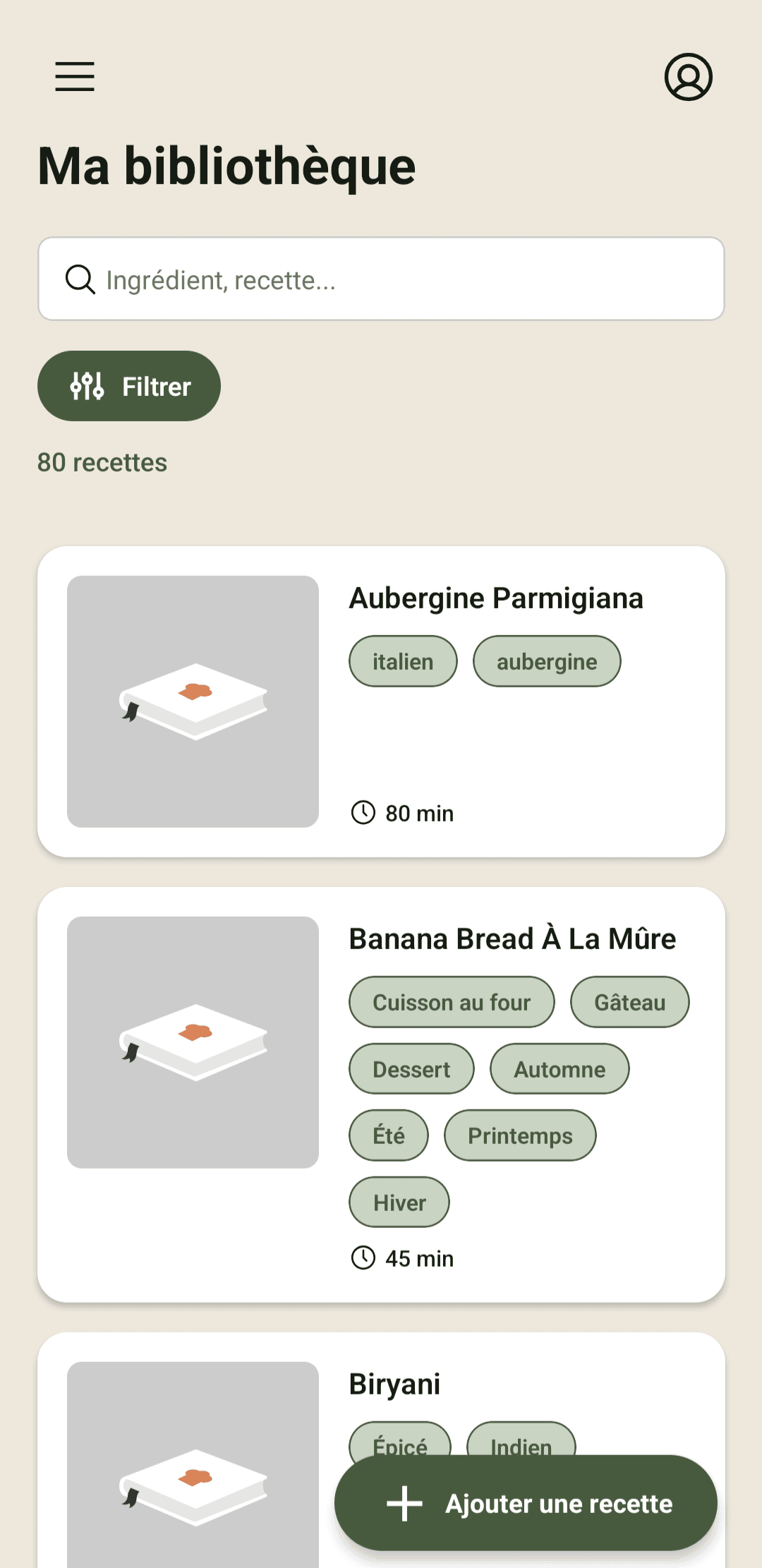Screen dimensions: 762x1568
Task: Click the clock icon next to 45 min
Action: pos(363,1258)
